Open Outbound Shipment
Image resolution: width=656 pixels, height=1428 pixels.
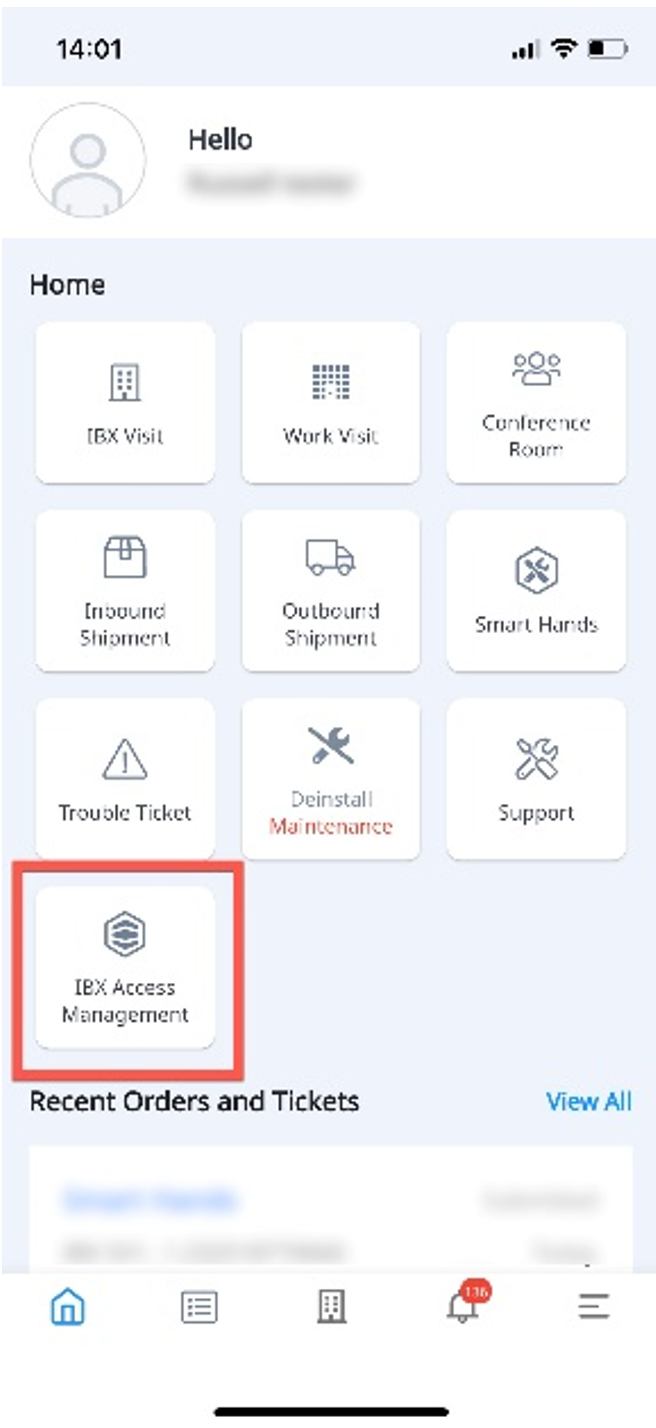click(331, 590)
